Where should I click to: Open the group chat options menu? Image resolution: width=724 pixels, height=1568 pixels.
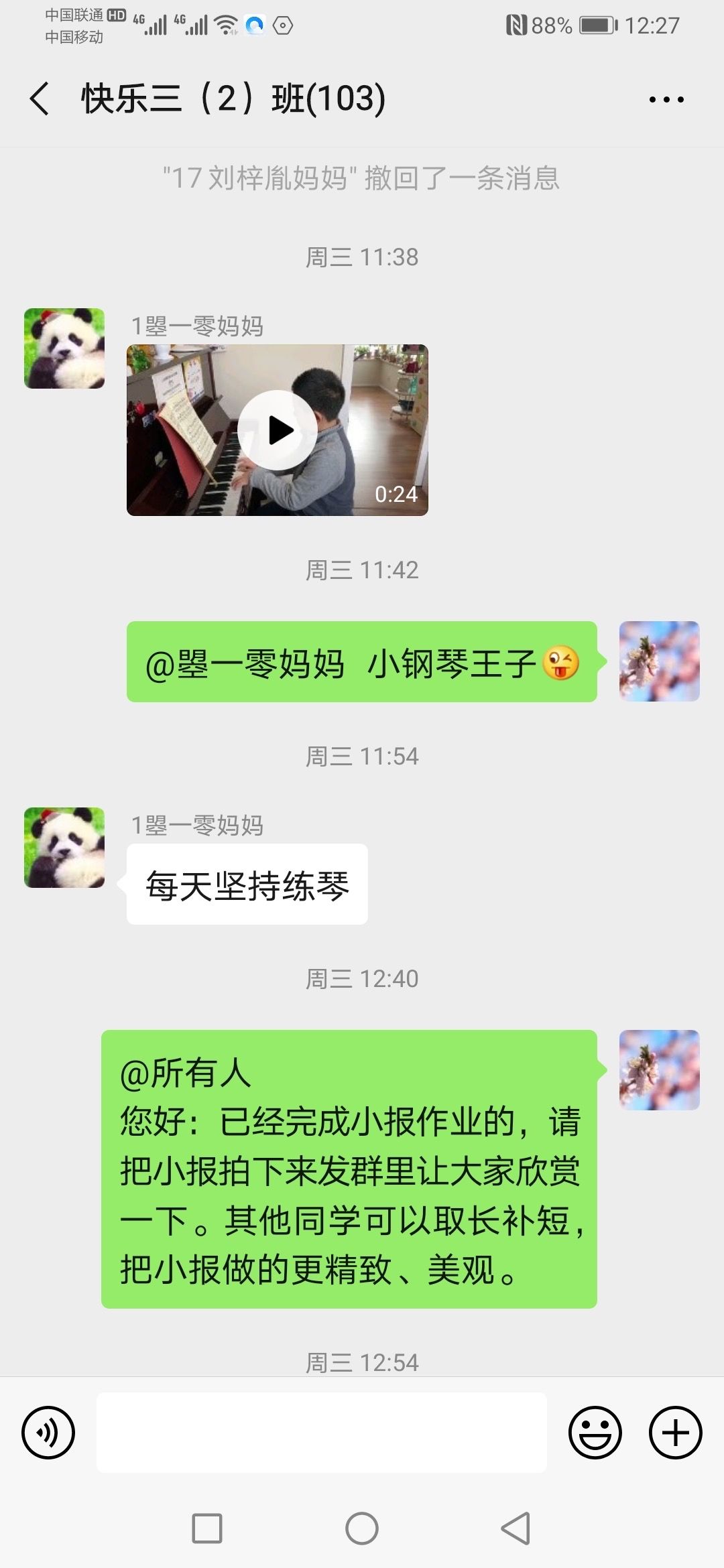666,100
